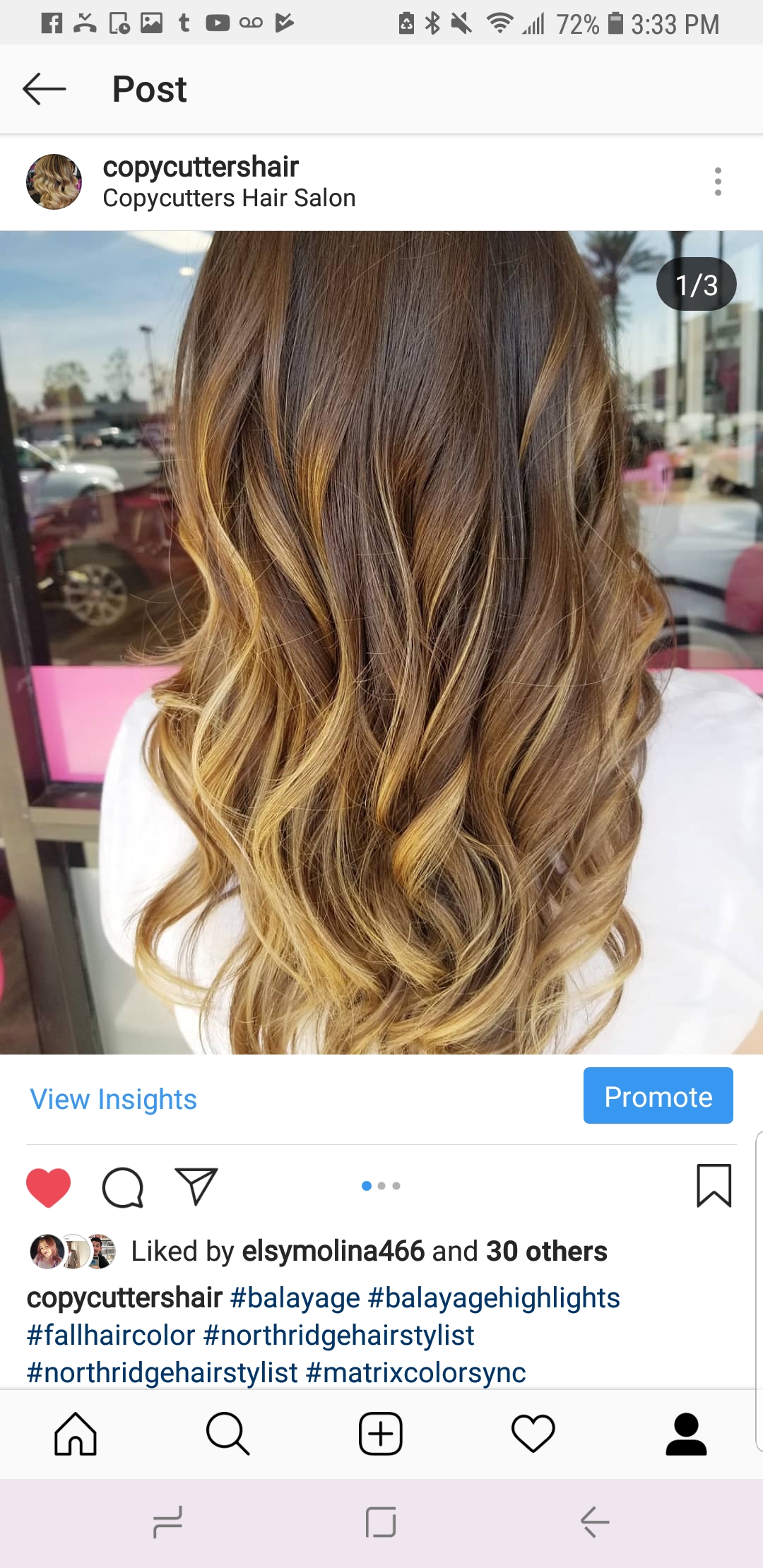This screenshot has width=763, height=1568.
Task: Open the #balayagehighlights hashtag
Action: point(494,1298)
